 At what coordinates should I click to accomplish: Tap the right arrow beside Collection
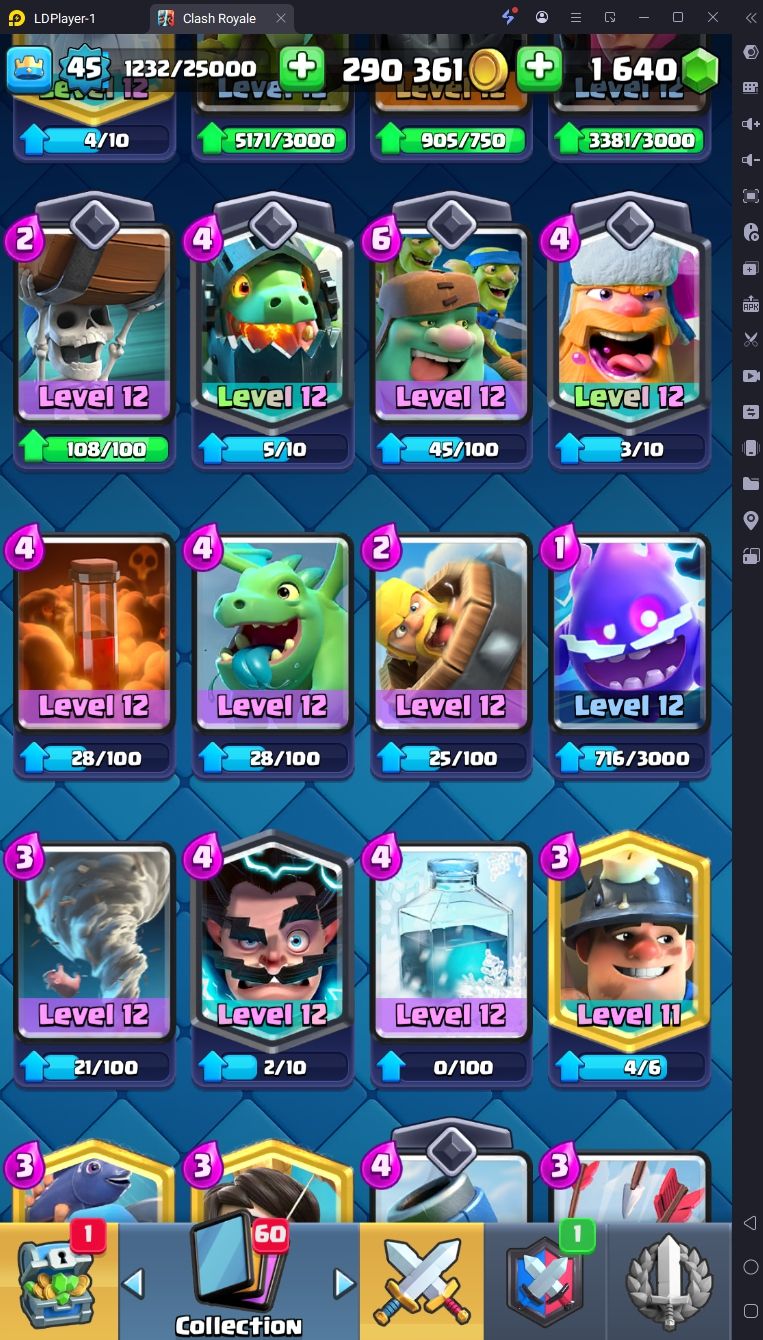tap(344, 1282)
